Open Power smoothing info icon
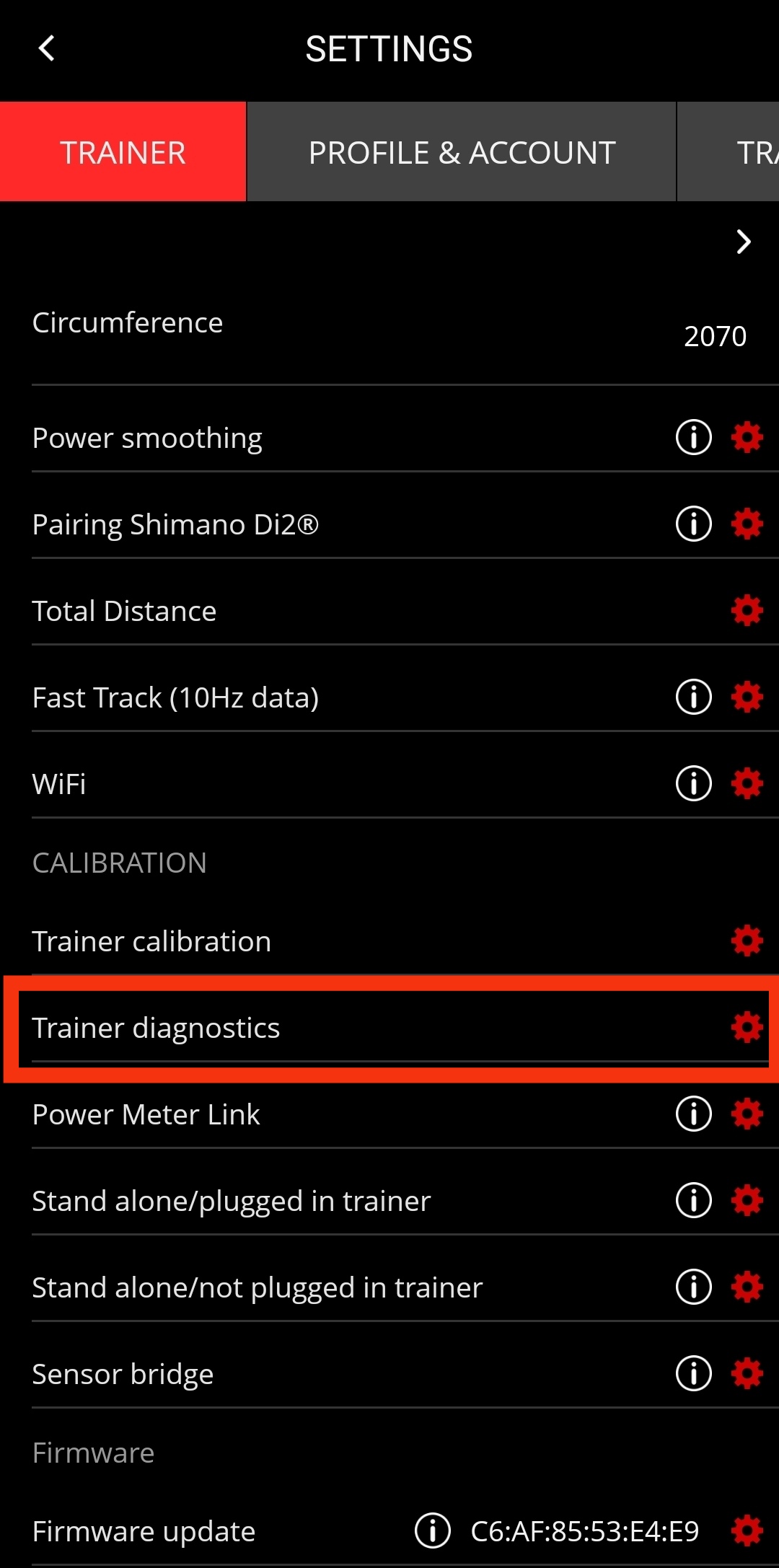Viewport: 779px width, 1568px height. 694,437
